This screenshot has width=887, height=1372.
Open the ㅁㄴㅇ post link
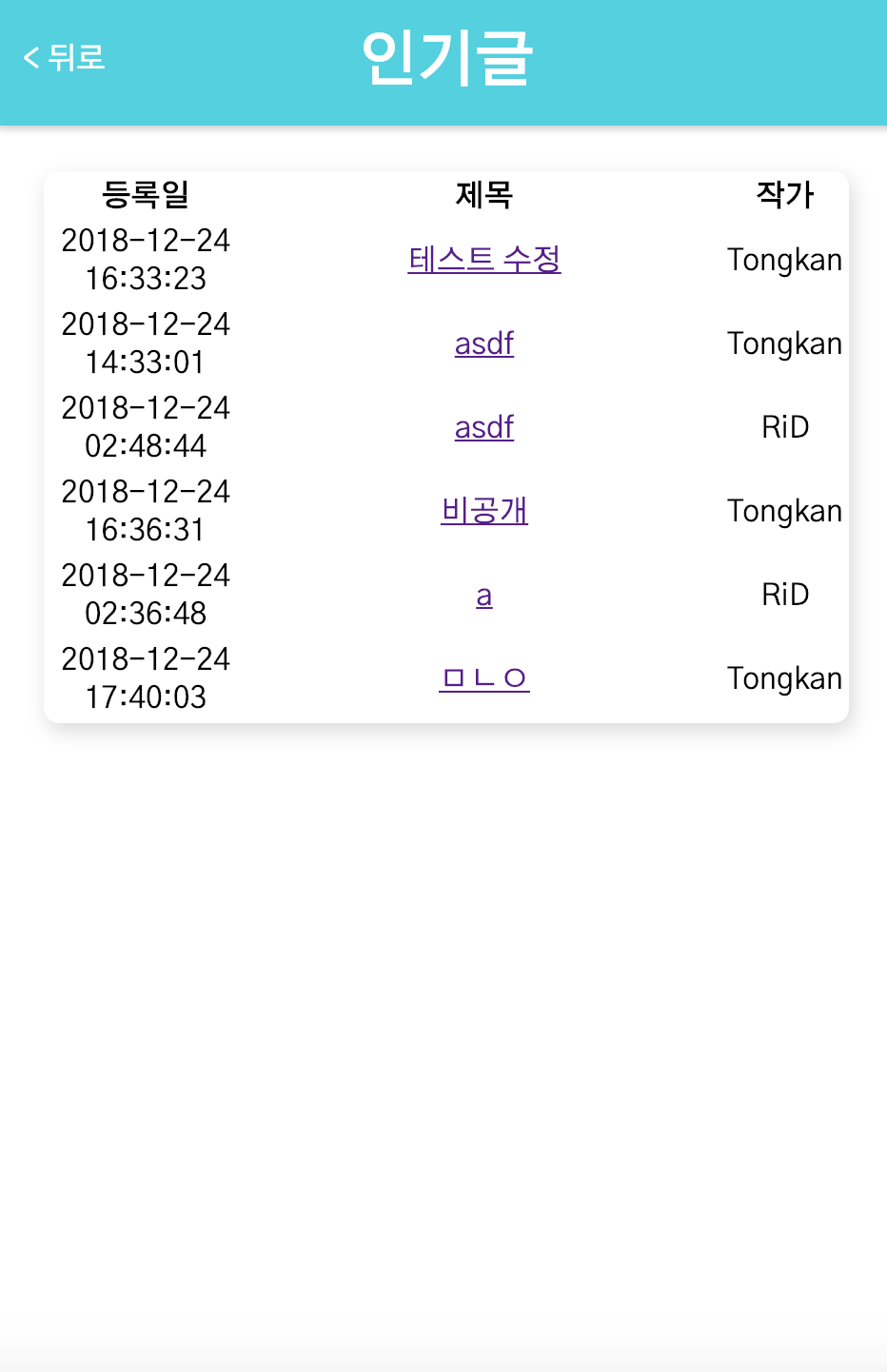click(x=484, y=678)
